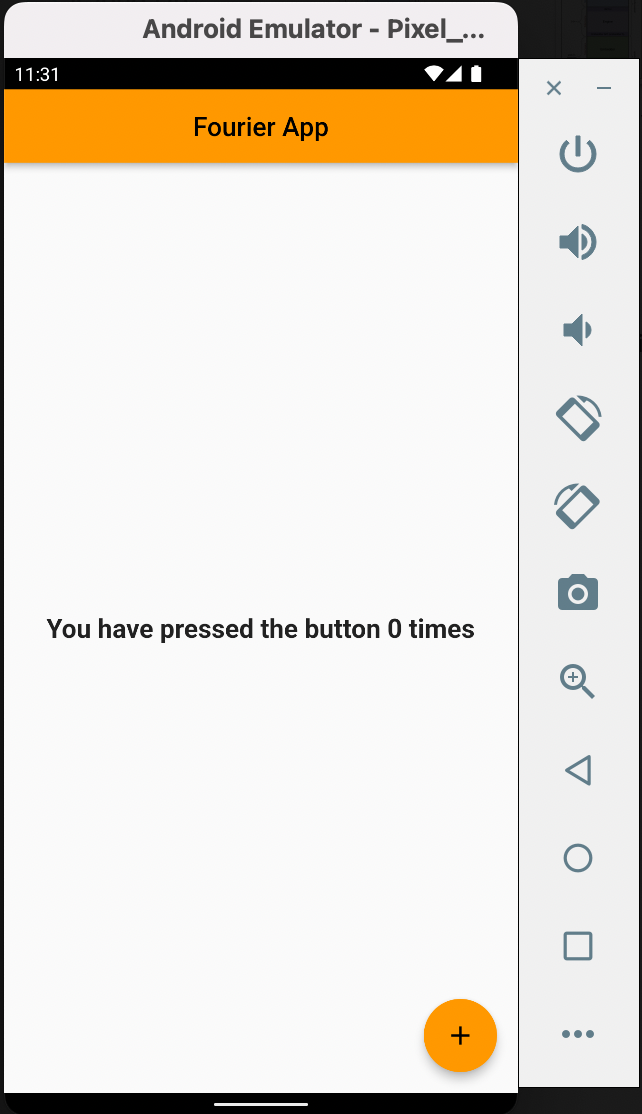Viewport: 642px width, 1114px height.
Task: Tap the emulator power button
Action: (578, 153)
